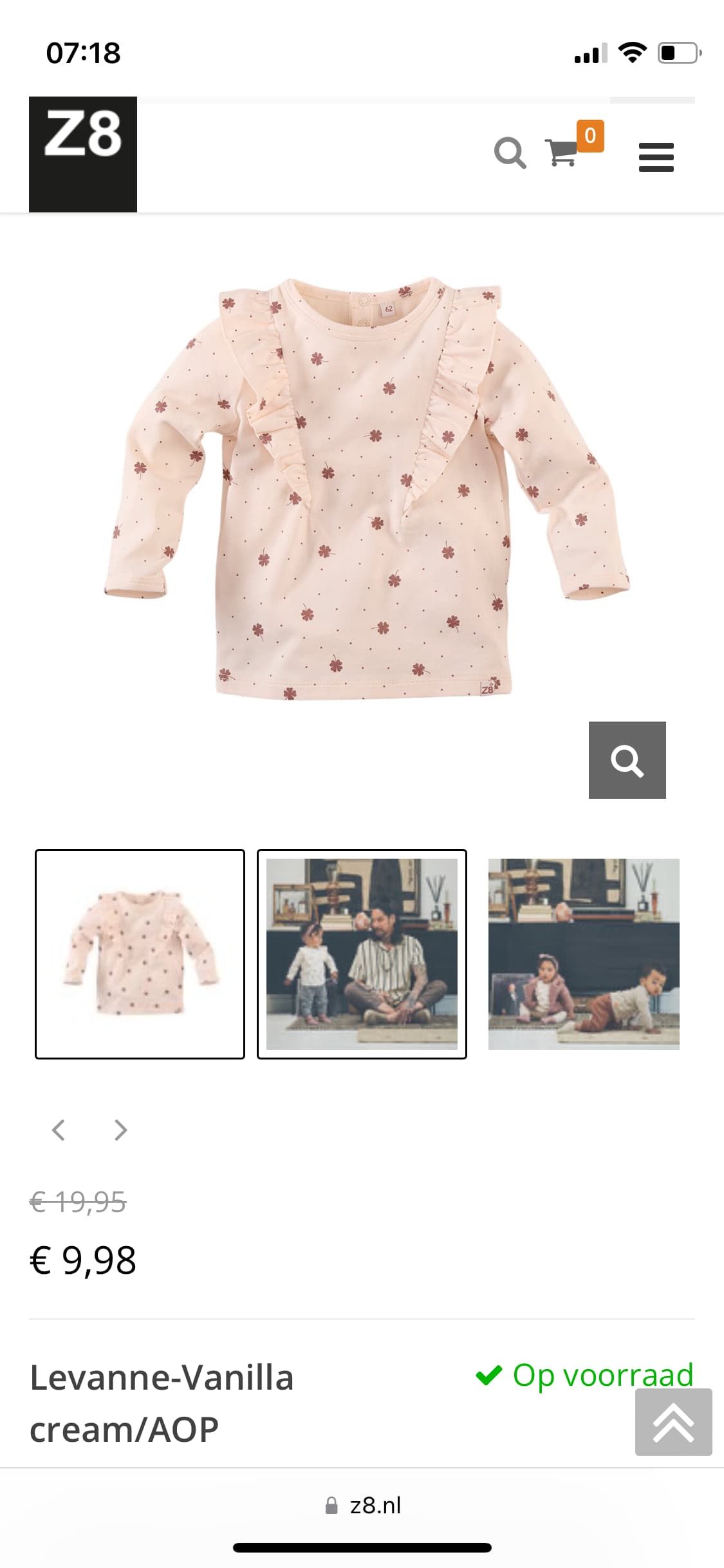
Task: Tap the z8.nl address bar
Action: tap(362, 1505)
